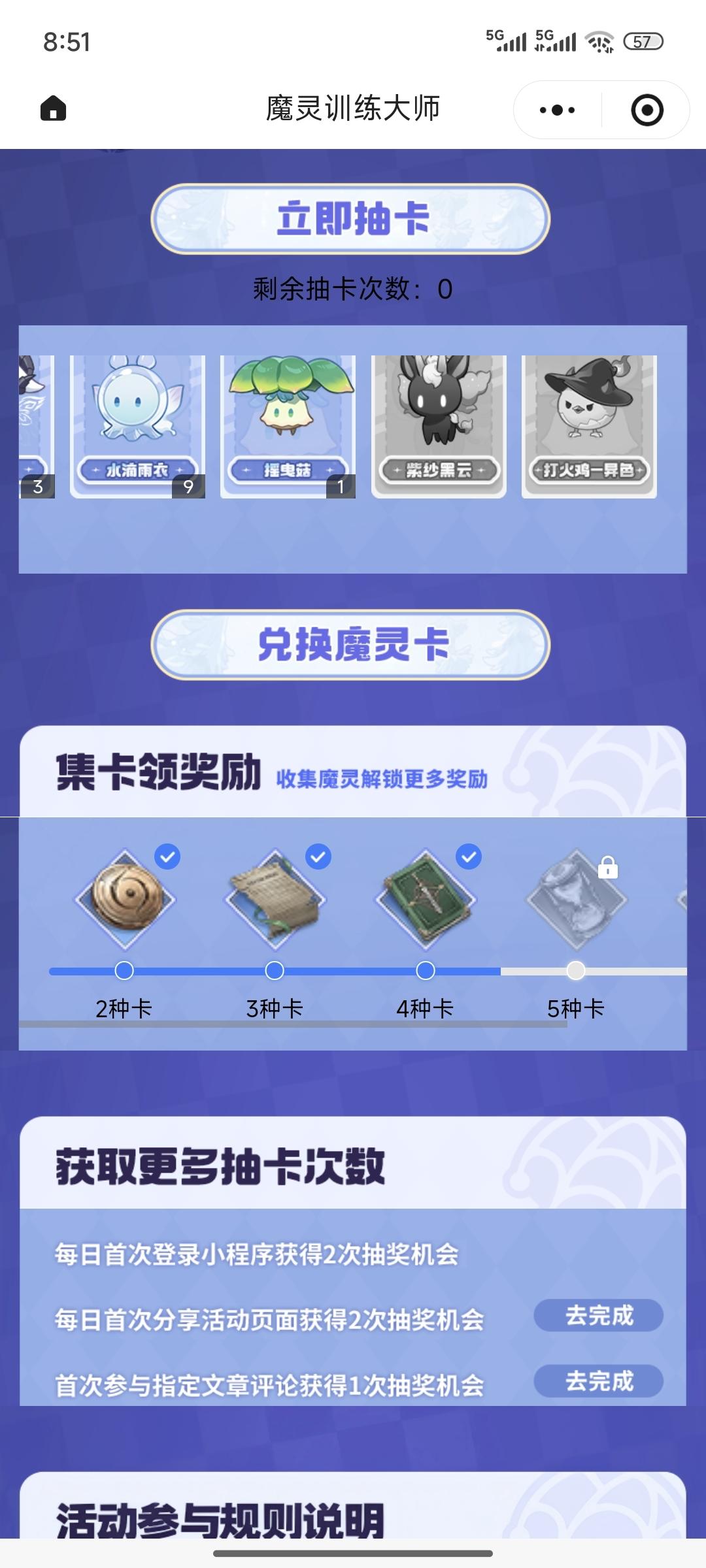Open the 打火鸡-异色 card
The image size is (706, 1568).
pos(589,426)
